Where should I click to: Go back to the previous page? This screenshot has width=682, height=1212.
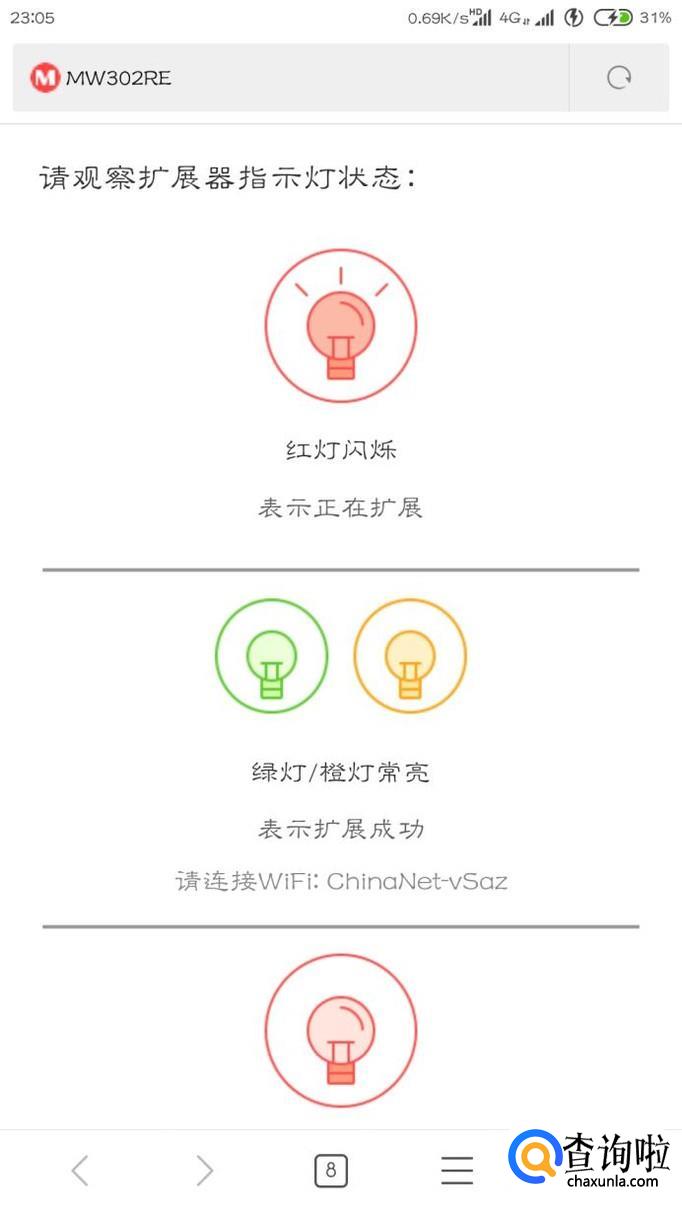pyautogui.click(x=80, y=1170)
